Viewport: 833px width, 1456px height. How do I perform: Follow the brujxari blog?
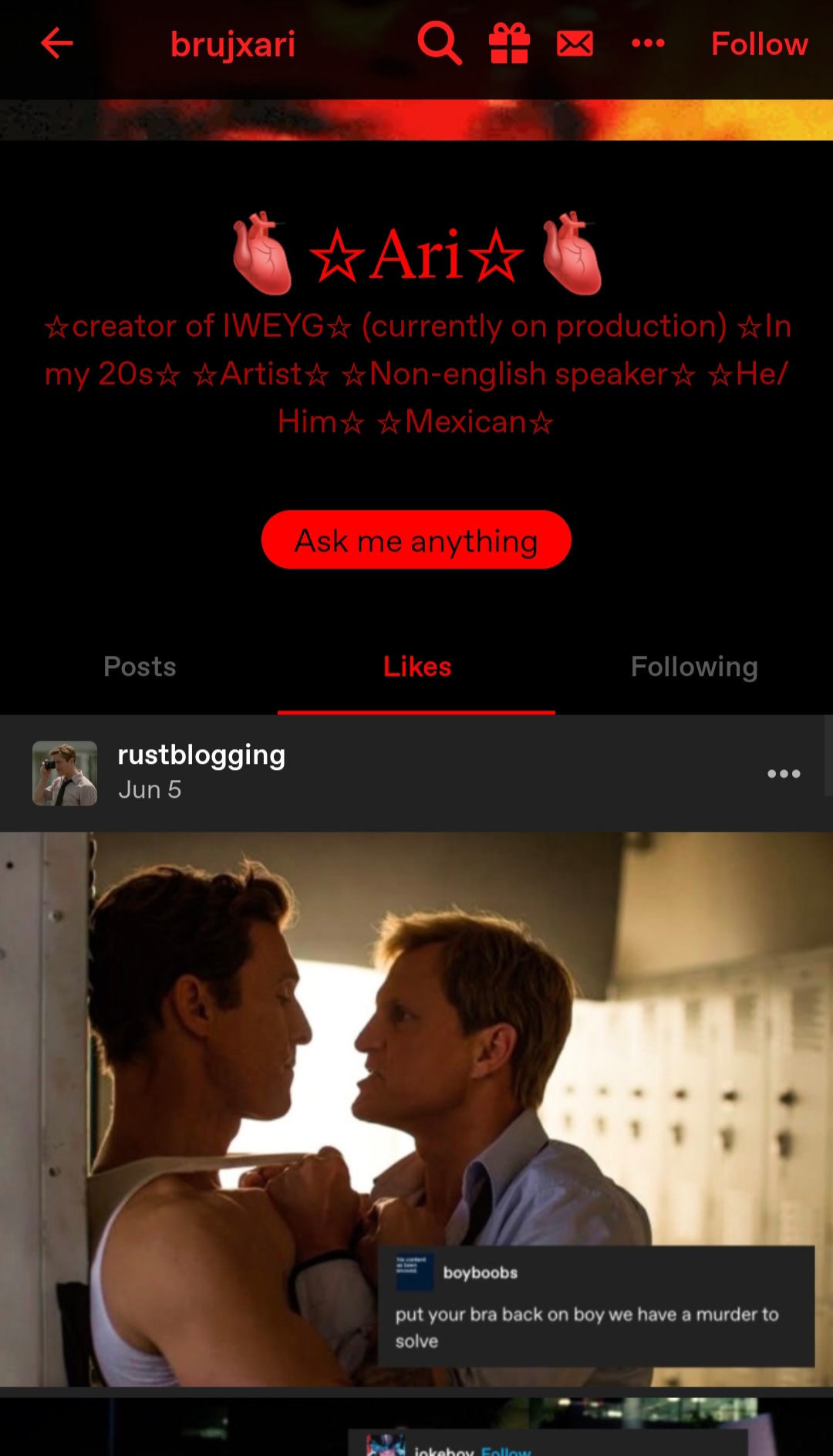pyautogui.click(x=759, y=44)
